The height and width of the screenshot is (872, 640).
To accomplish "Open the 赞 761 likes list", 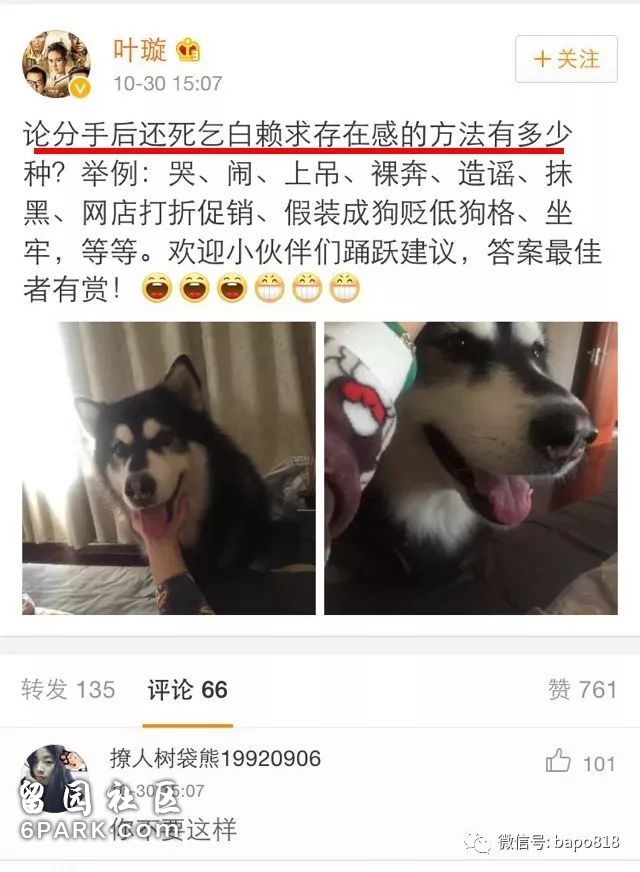I will pos(581,689).
